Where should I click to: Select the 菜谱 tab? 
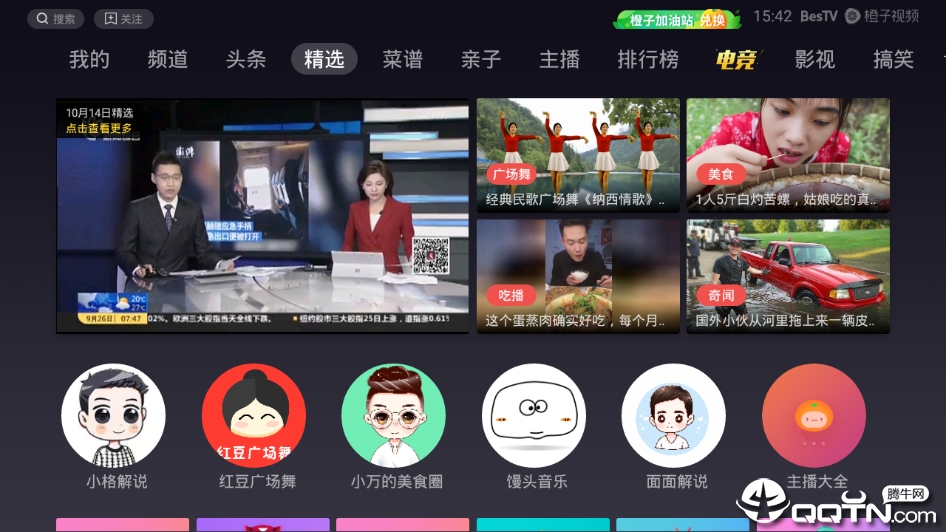[x=402, y=59]
